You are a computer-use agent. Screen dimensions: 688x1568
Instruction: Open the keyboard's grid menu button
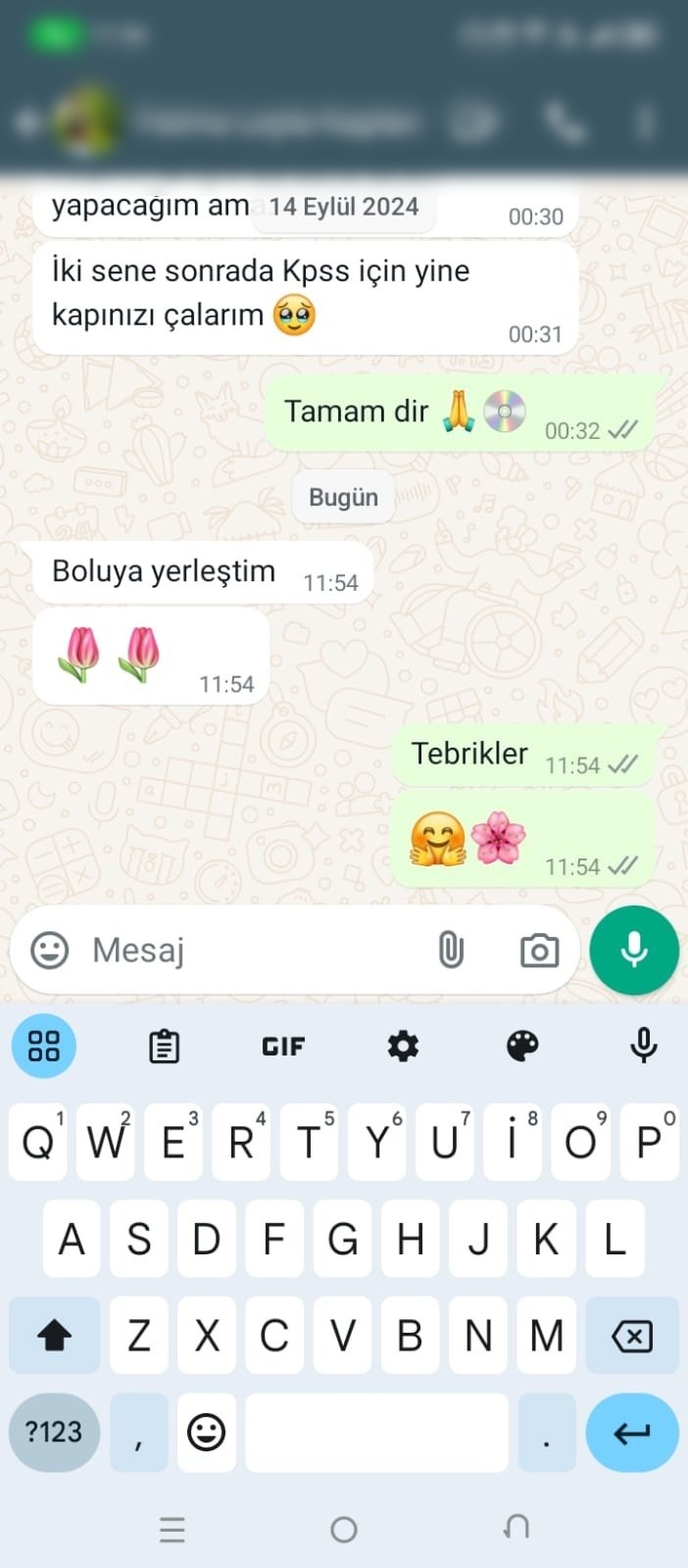click(x=44, y=1046)
